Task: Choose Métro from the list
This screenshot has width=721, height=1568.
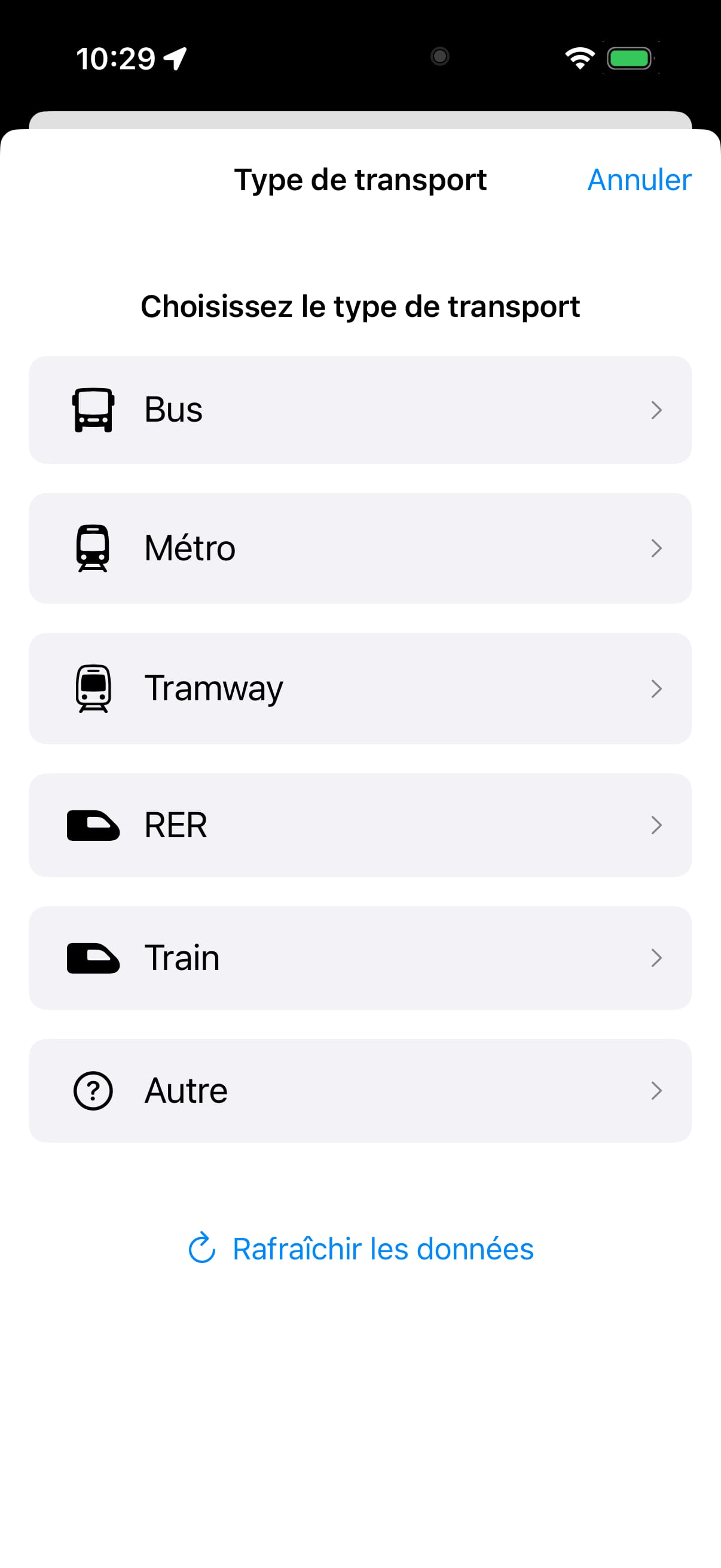Action: [359, 548]
